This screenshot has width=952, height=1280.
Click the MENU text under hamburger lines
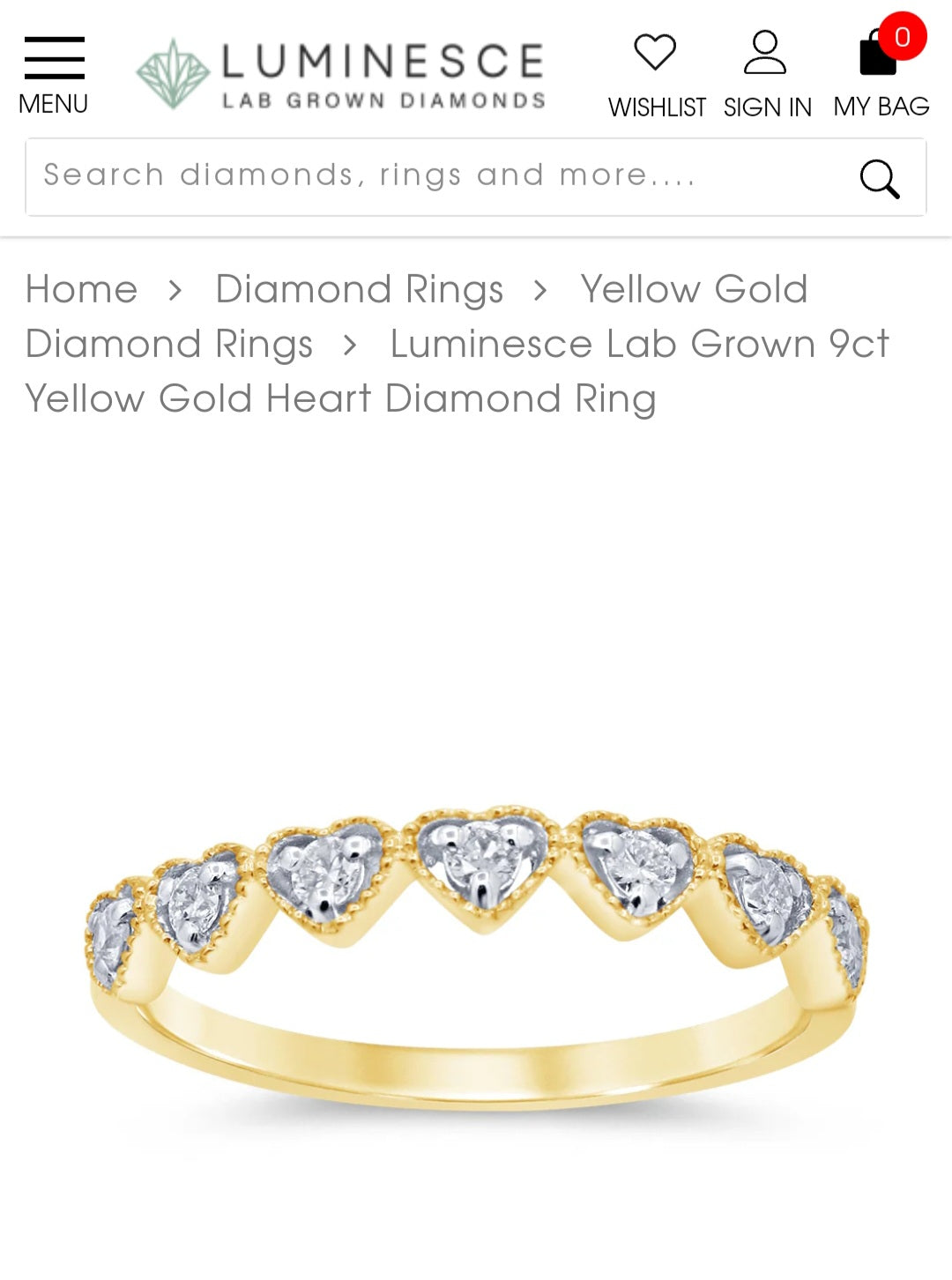point(56,103)
